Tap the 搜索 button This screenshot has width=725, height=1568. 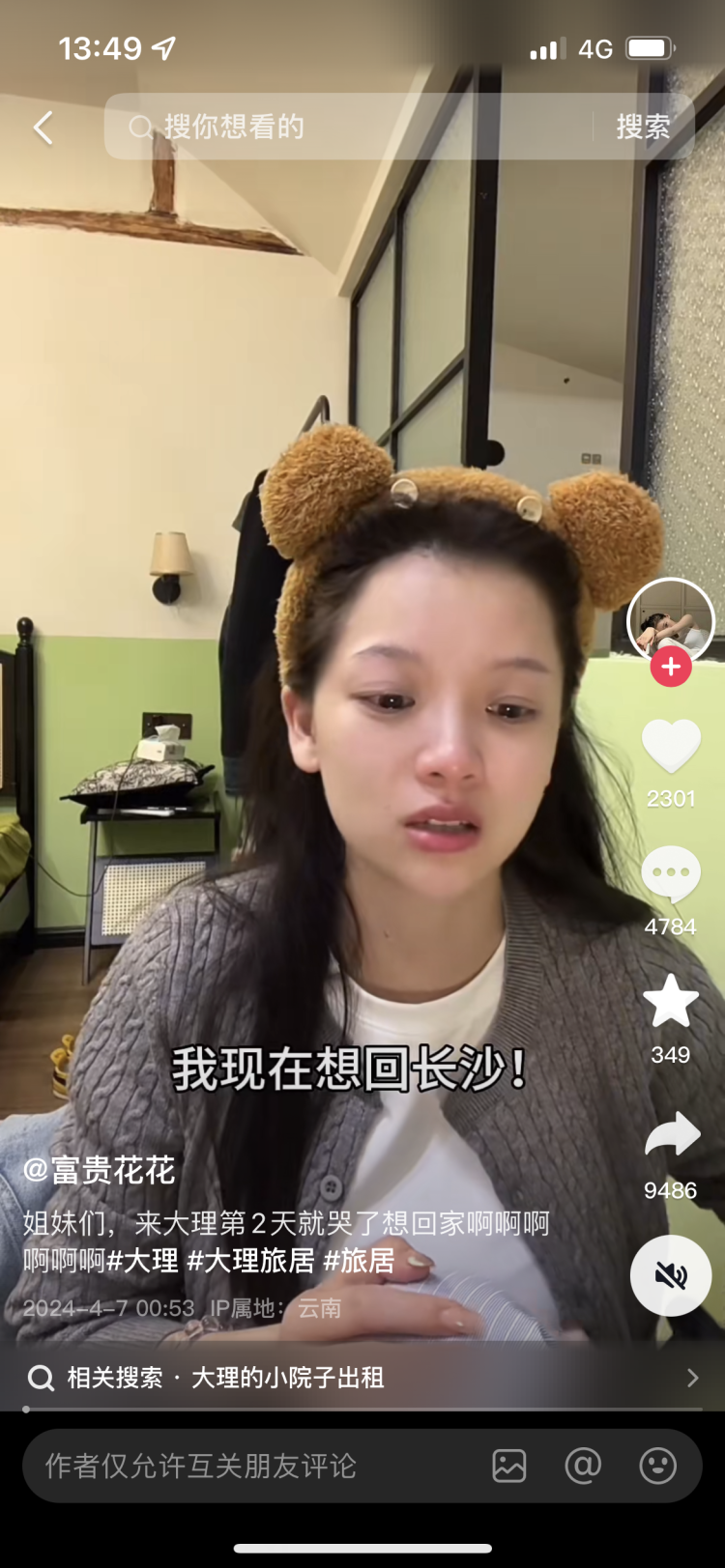coord(643,127)
